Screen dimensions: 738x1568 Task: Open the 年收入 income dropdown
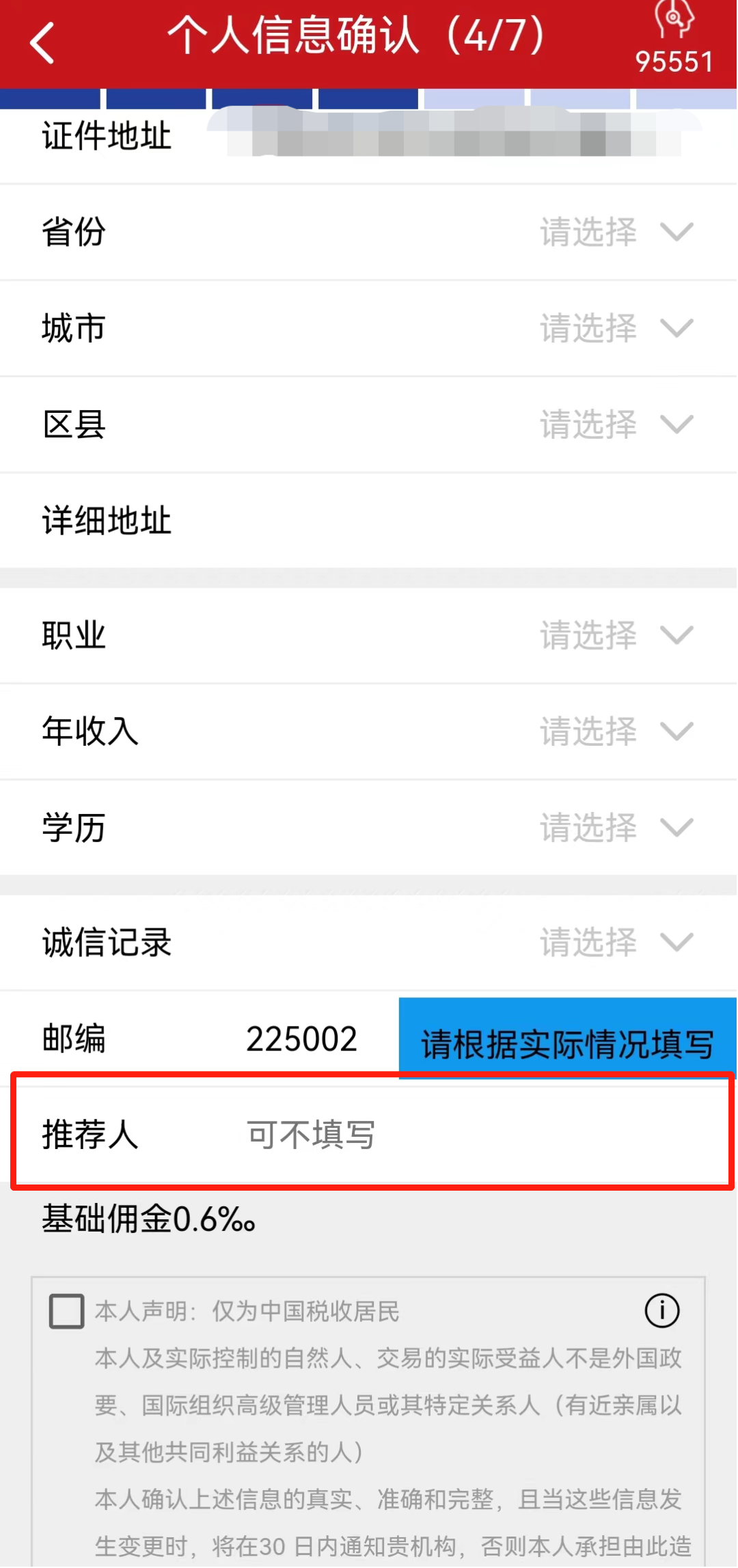coord(615,732)
